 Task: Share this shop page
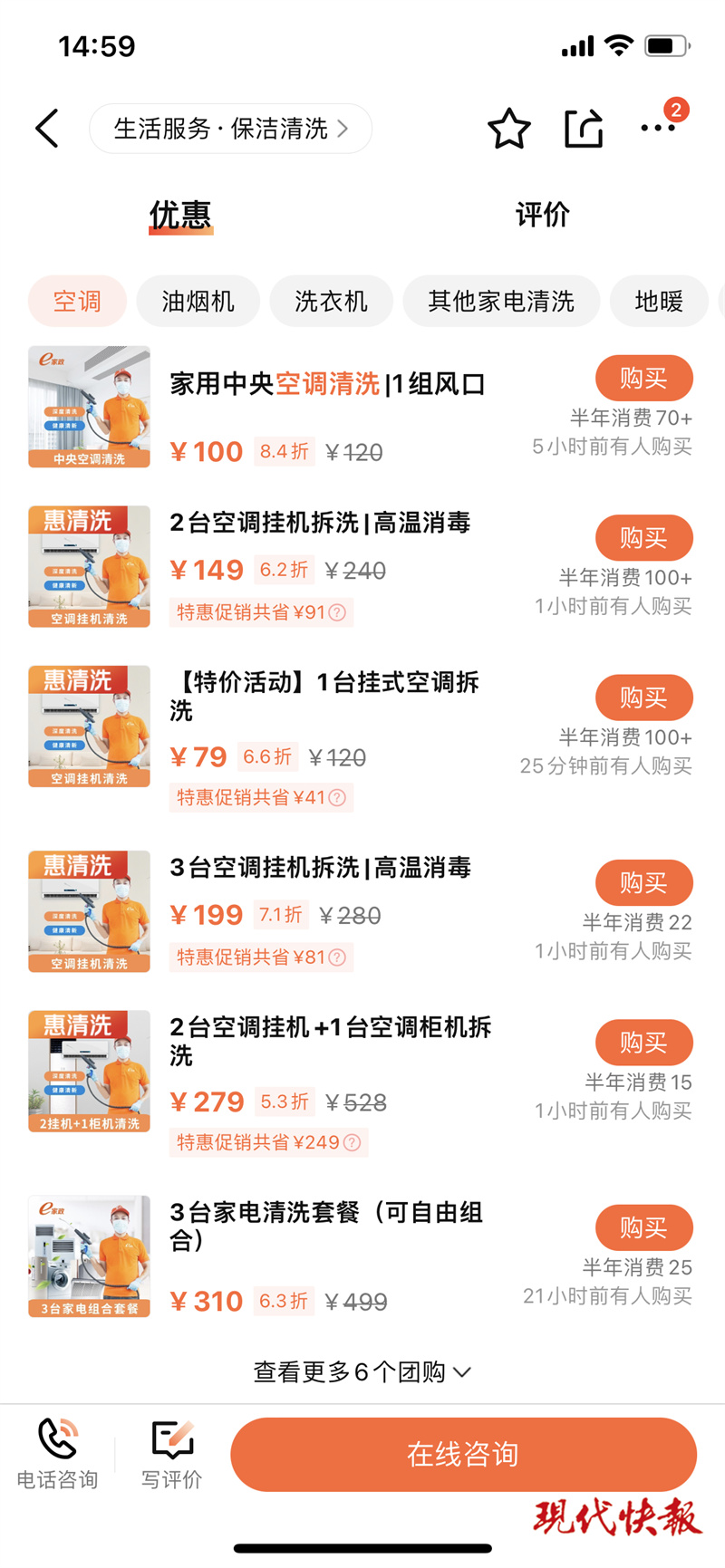[584, 129]
